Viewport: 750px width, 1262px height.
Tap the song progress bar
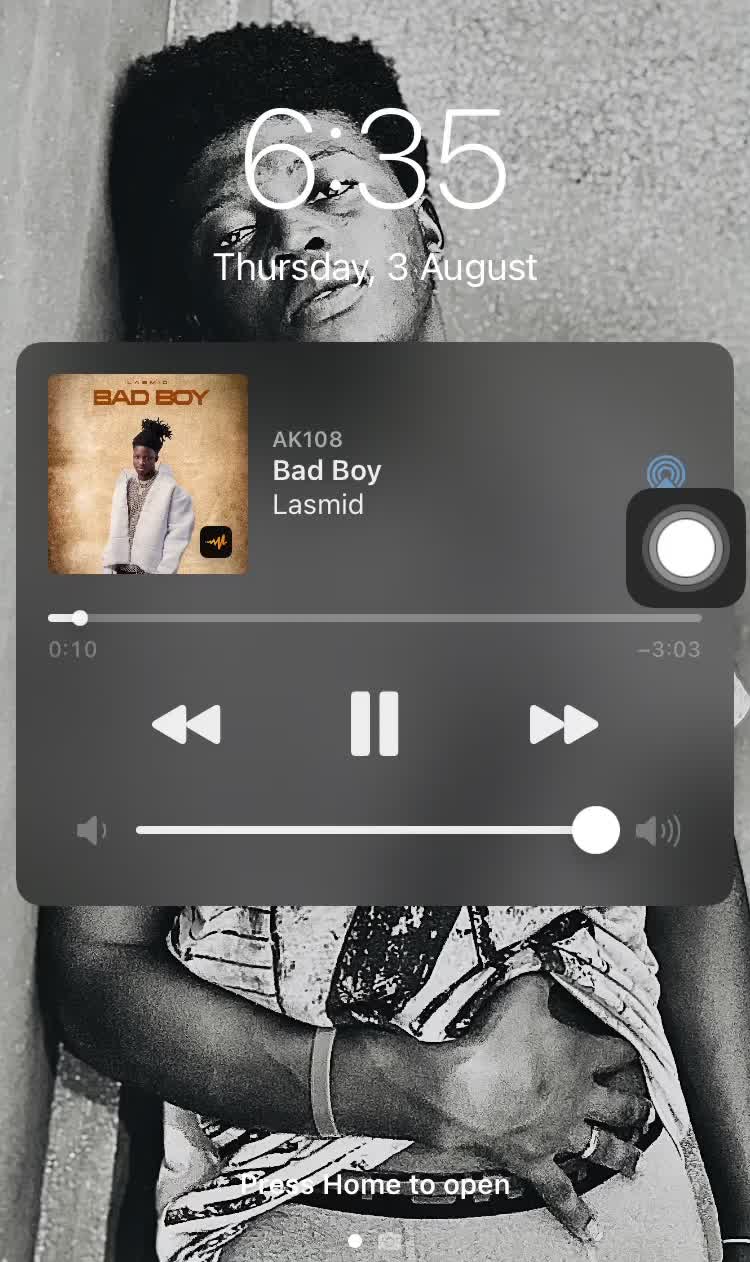(375, 618)
